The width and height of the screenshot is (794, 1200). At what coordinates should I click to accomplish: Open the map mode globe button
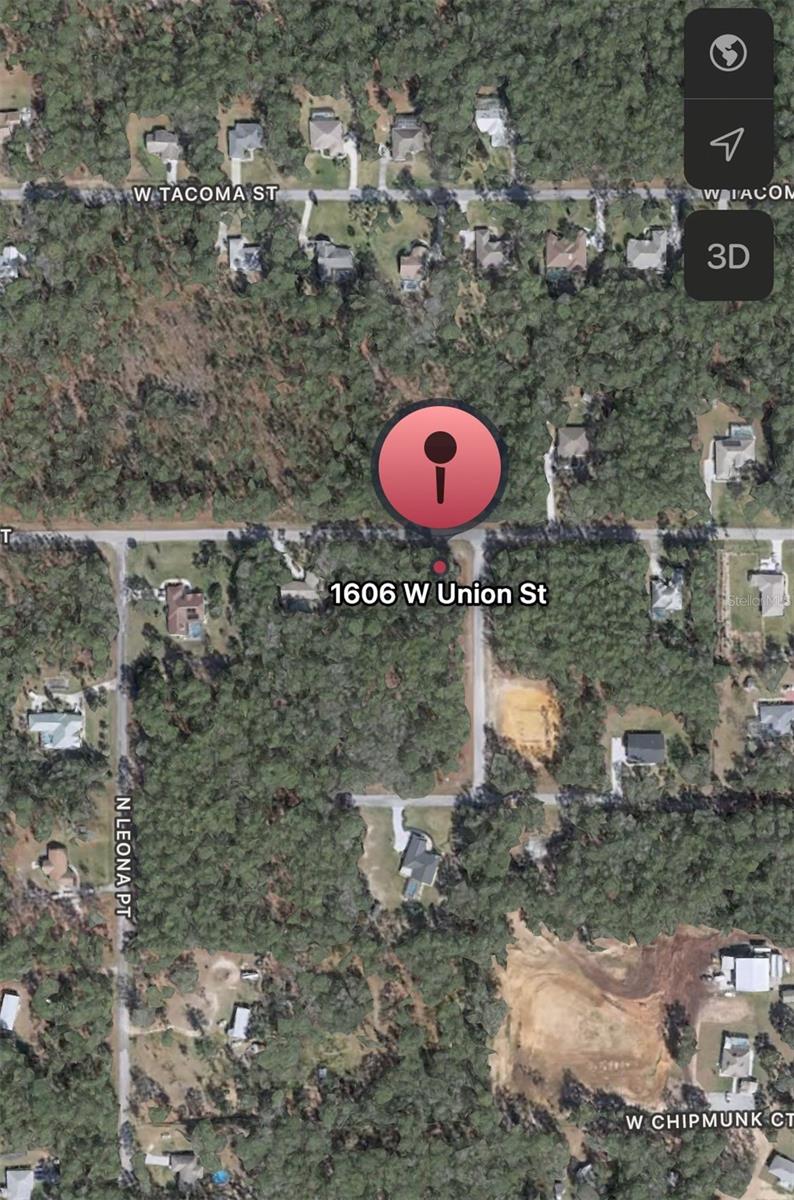click(x=728, y=53)
